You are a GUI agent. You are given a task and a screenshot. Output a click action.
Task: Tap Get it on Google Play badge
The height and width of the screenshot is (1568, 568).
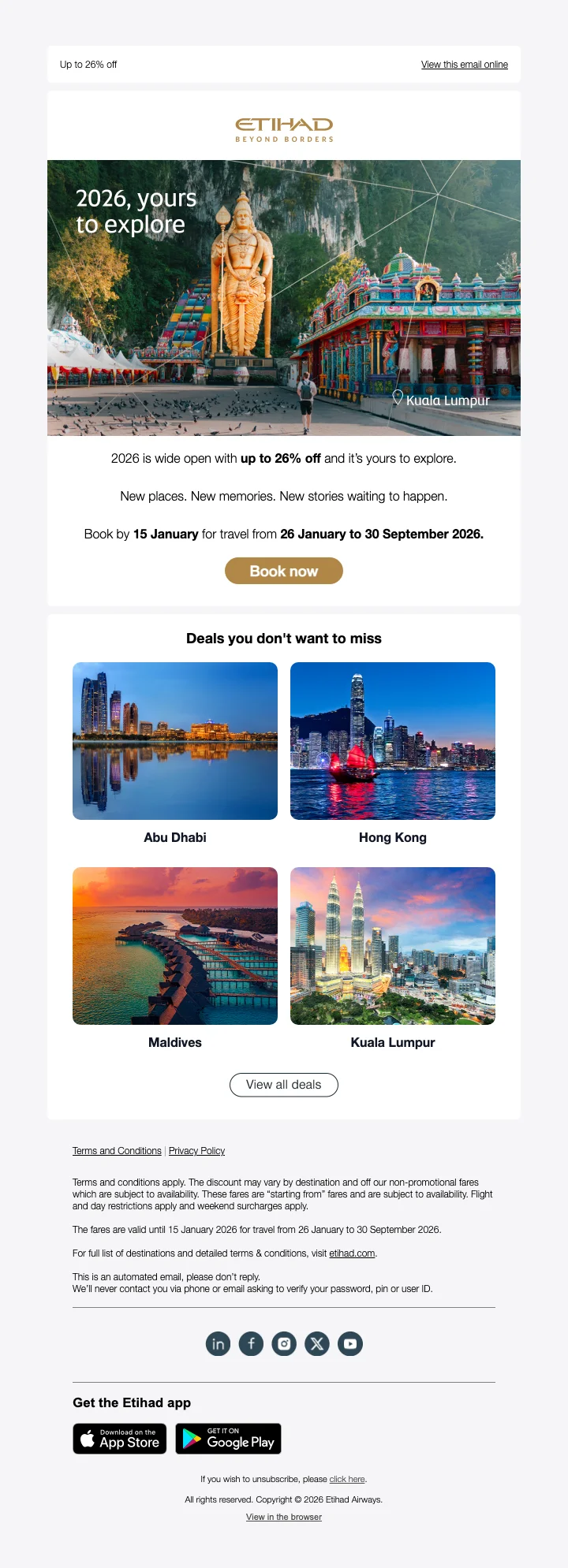tap(228, 1438)
